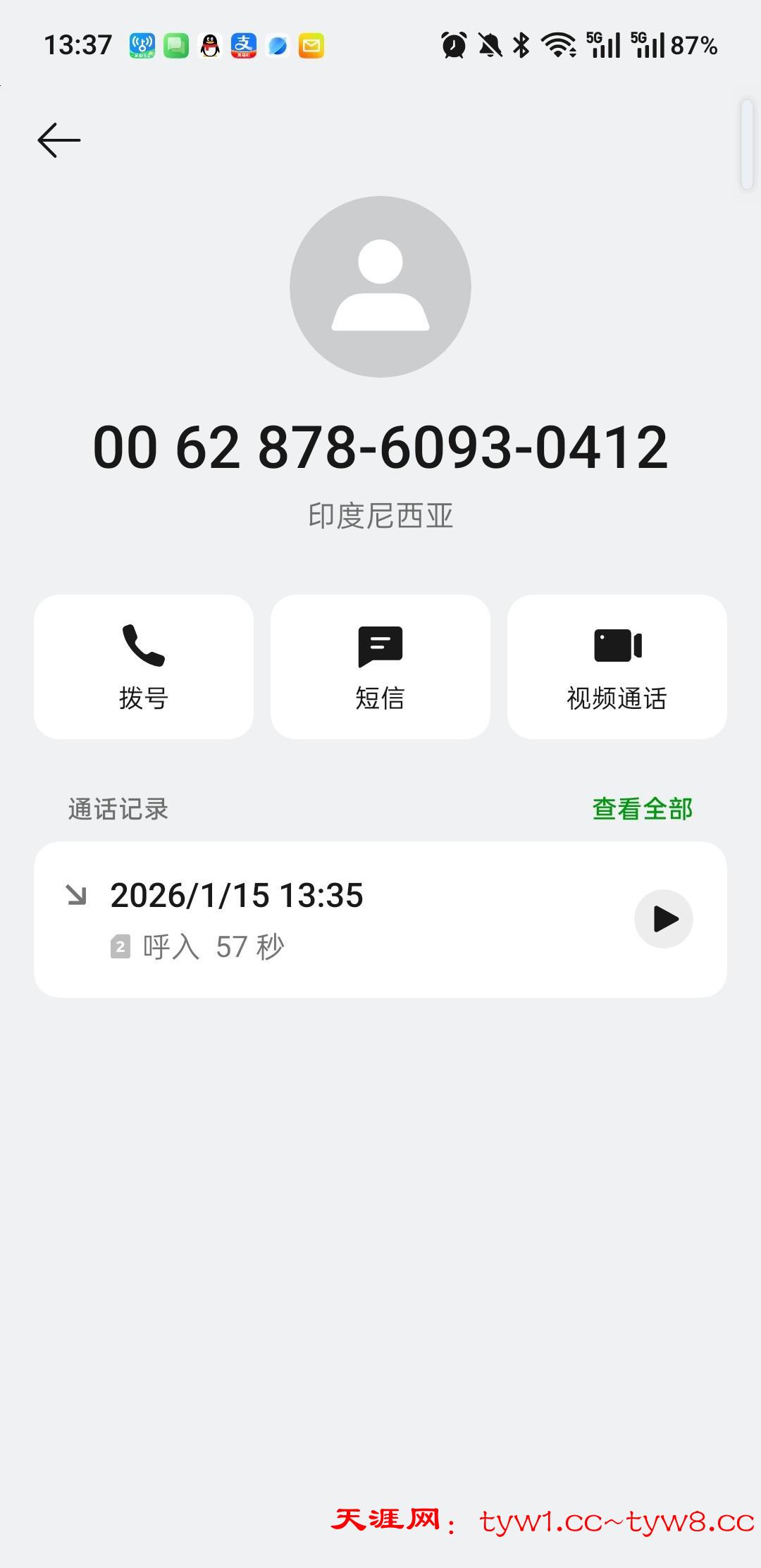This screenshot has width=761, height=1568.
Task: Play the recording of the 13:35 call
Action: [x=664, y=919]
